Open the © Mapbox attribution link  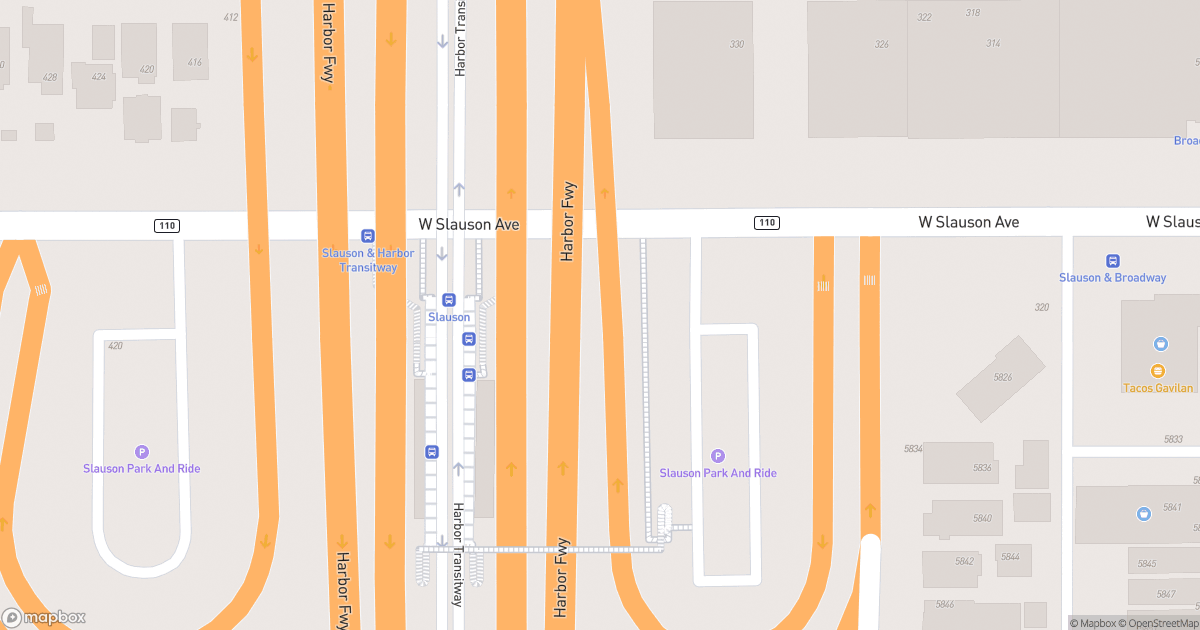pyautogui.click(x=1093, y=623)
